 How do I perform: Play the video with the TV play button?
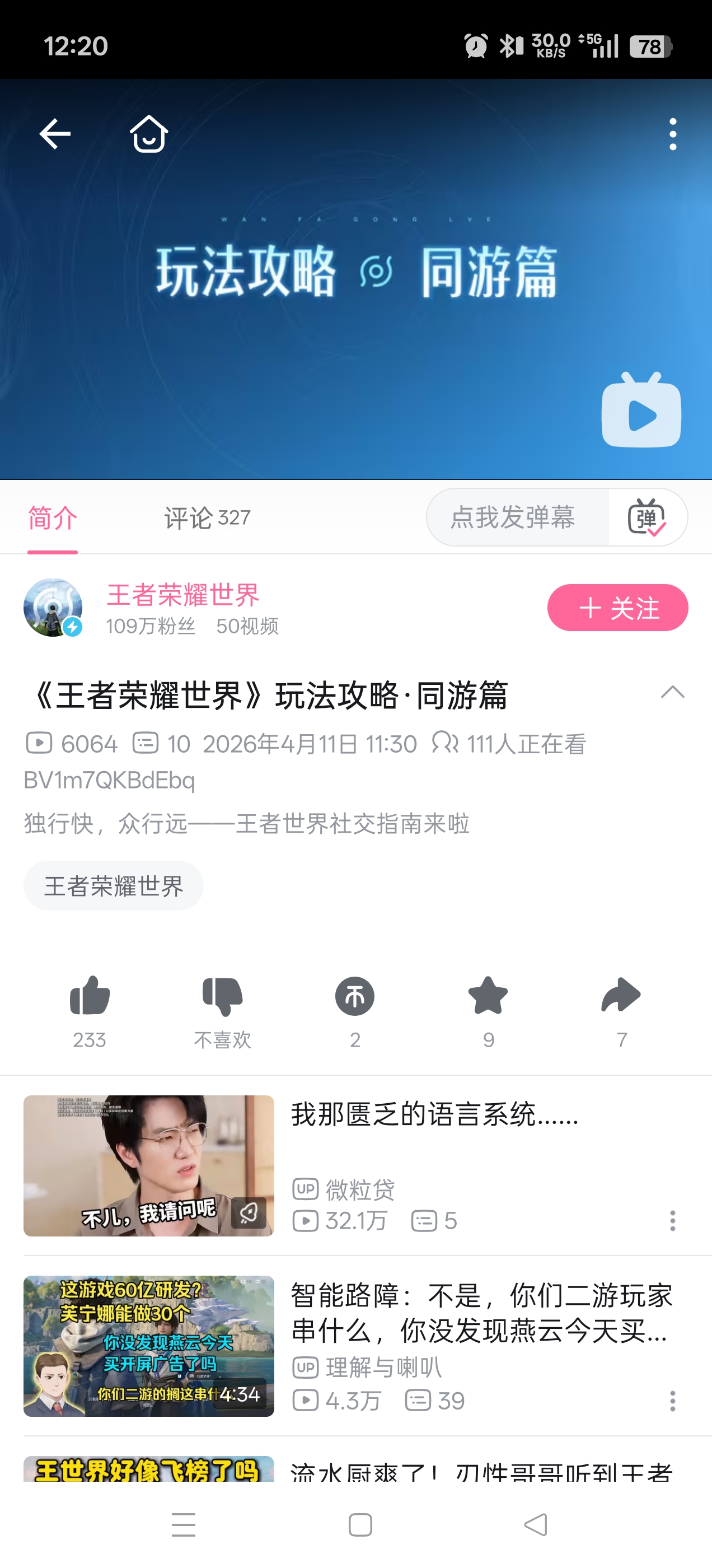641,410
